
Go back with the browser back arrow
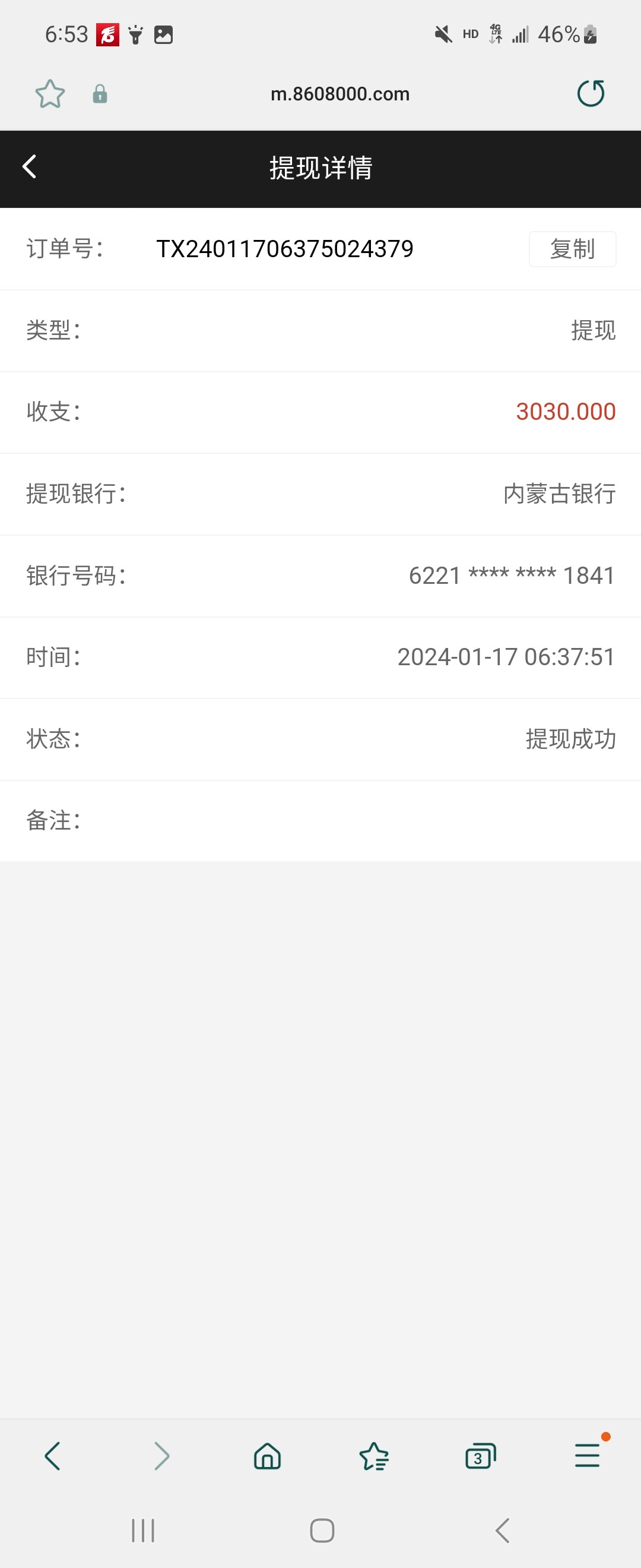point(53,1456)
